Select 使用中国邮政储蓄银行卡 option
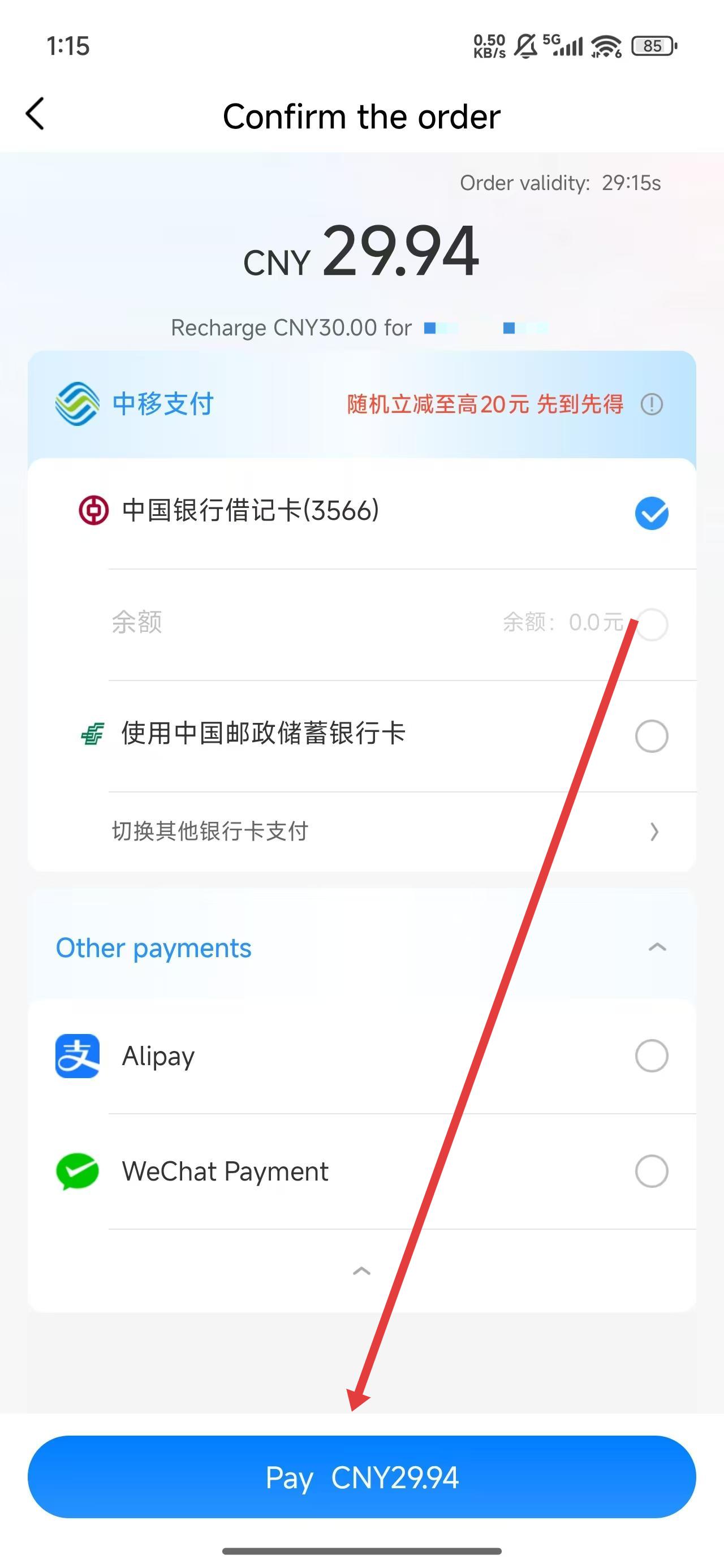The height and width of the screenshot is (1568, 724). point(651,736)
